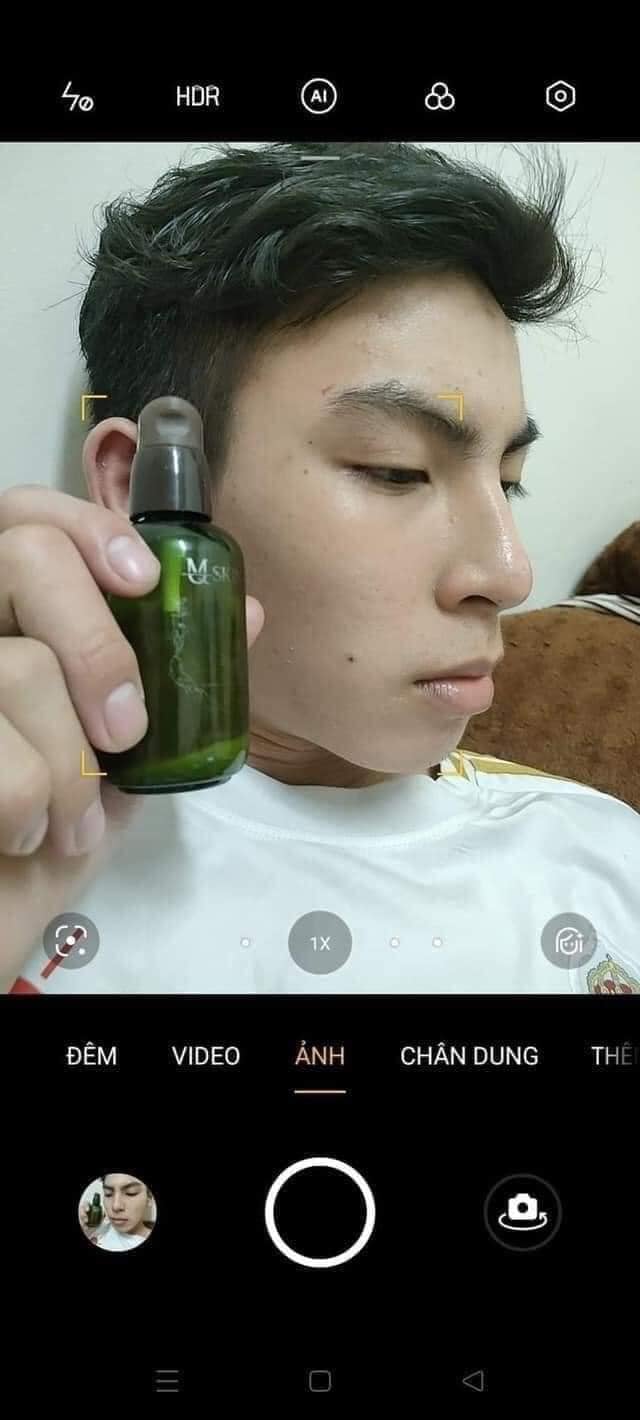Flip between front and rear camera
The height and width of the screenshot is (1420, 640).
[522, 1212]
